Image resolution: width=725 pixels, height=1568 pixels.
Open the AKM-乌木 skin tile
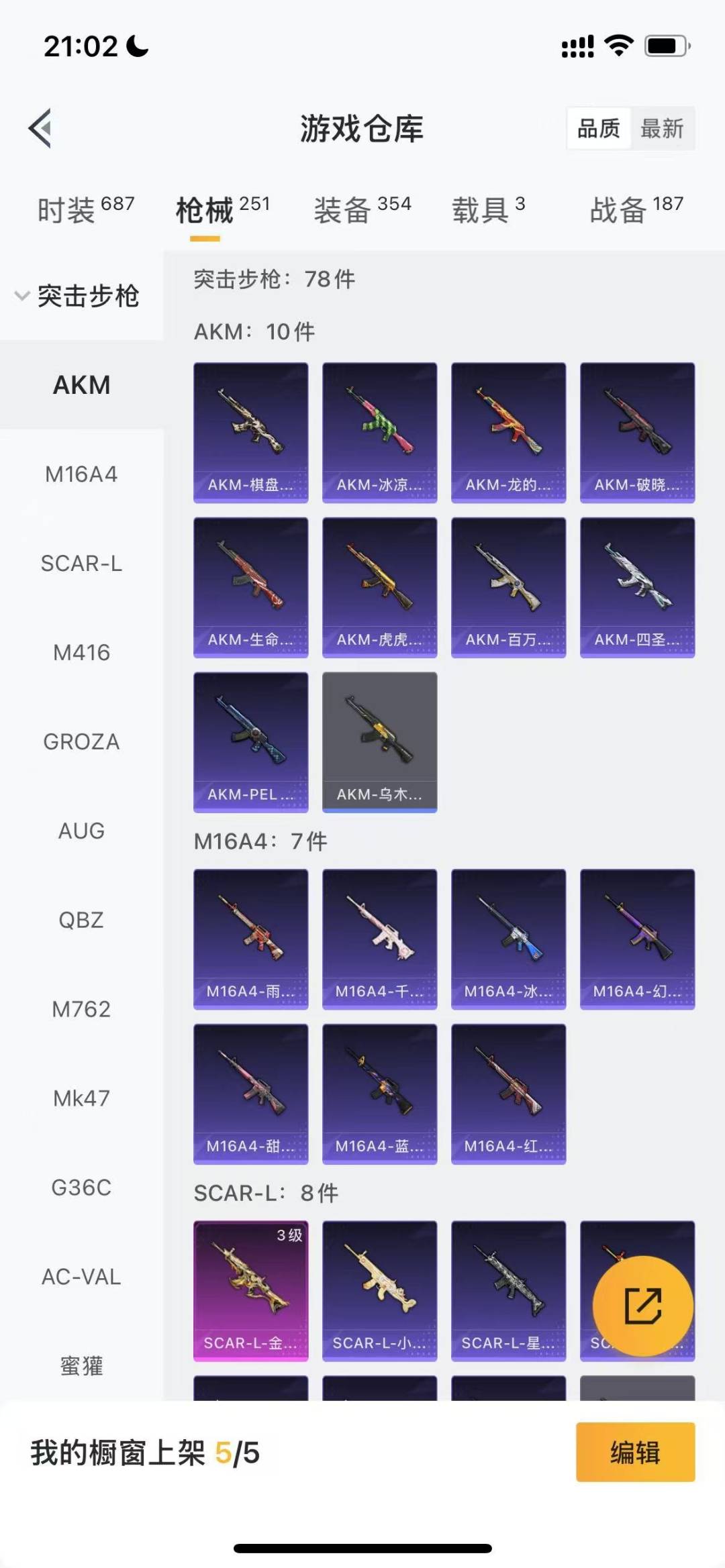click(x=380, y=742)
